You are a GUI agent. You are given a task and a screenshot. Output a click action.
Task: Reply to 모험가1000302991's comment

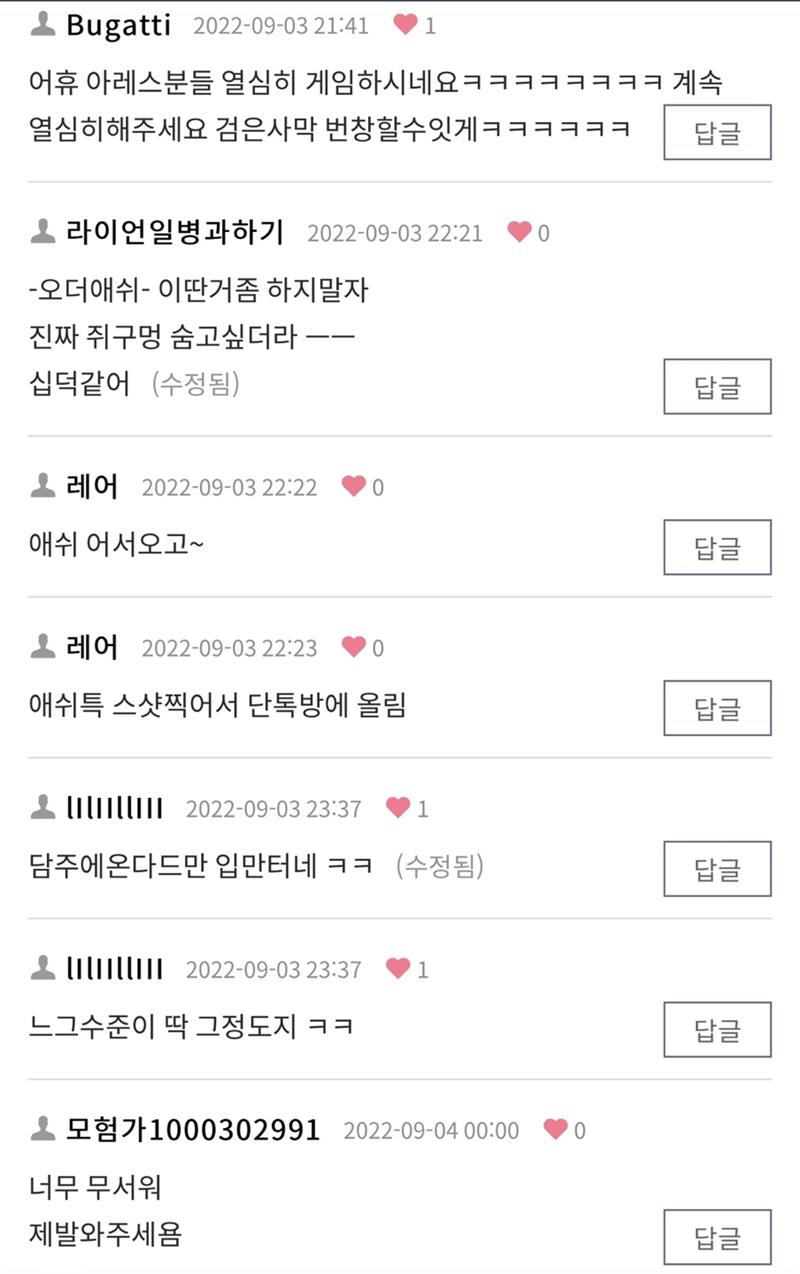717,1237
